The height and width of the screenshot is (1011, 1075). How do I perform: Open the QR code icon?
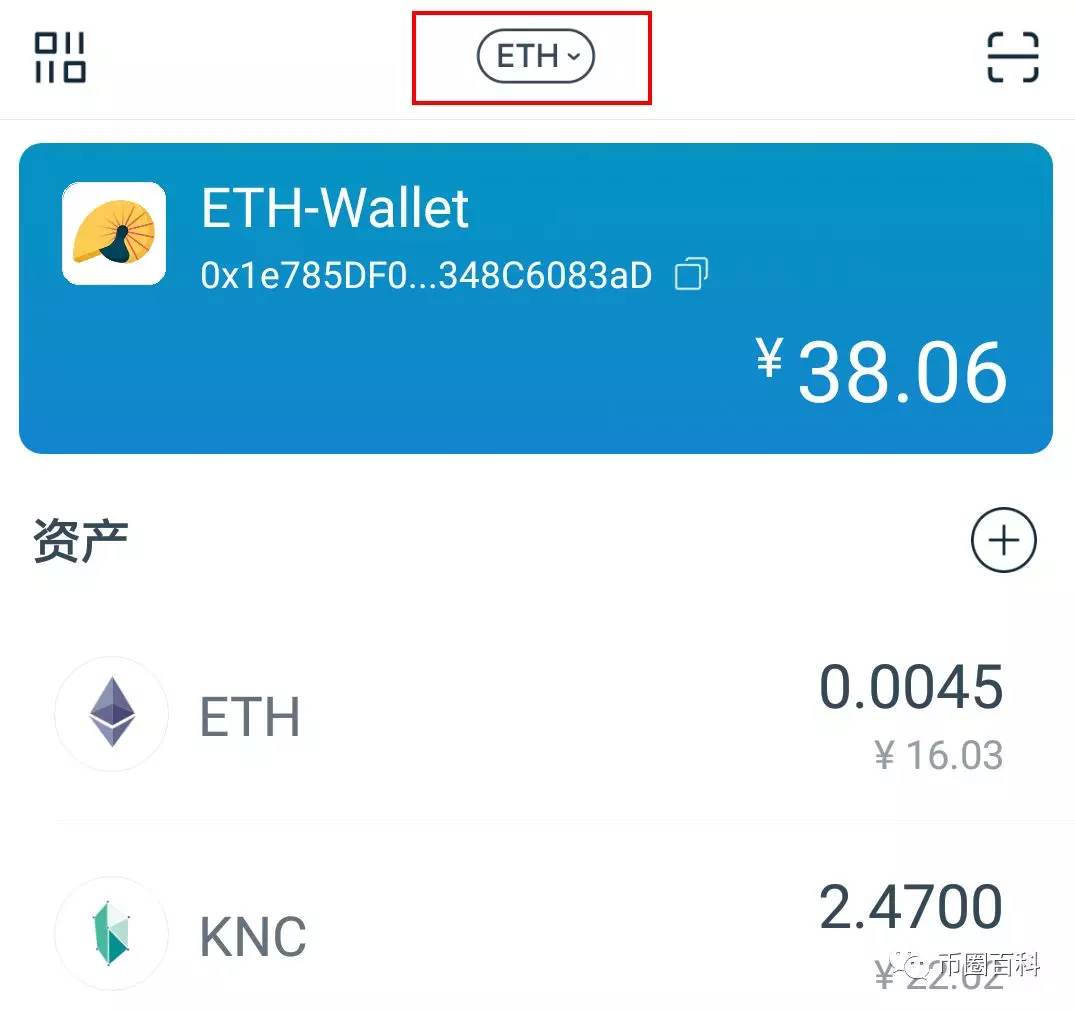coord(60,57)
